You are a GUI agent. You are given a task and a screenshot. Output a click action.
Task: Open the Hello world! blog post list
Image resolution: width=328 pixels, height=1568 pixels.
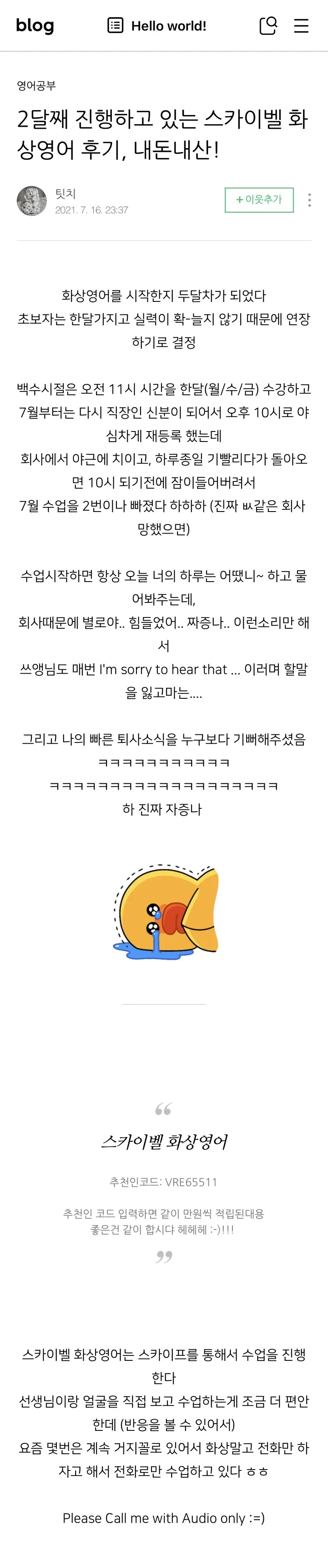[157, 25]
